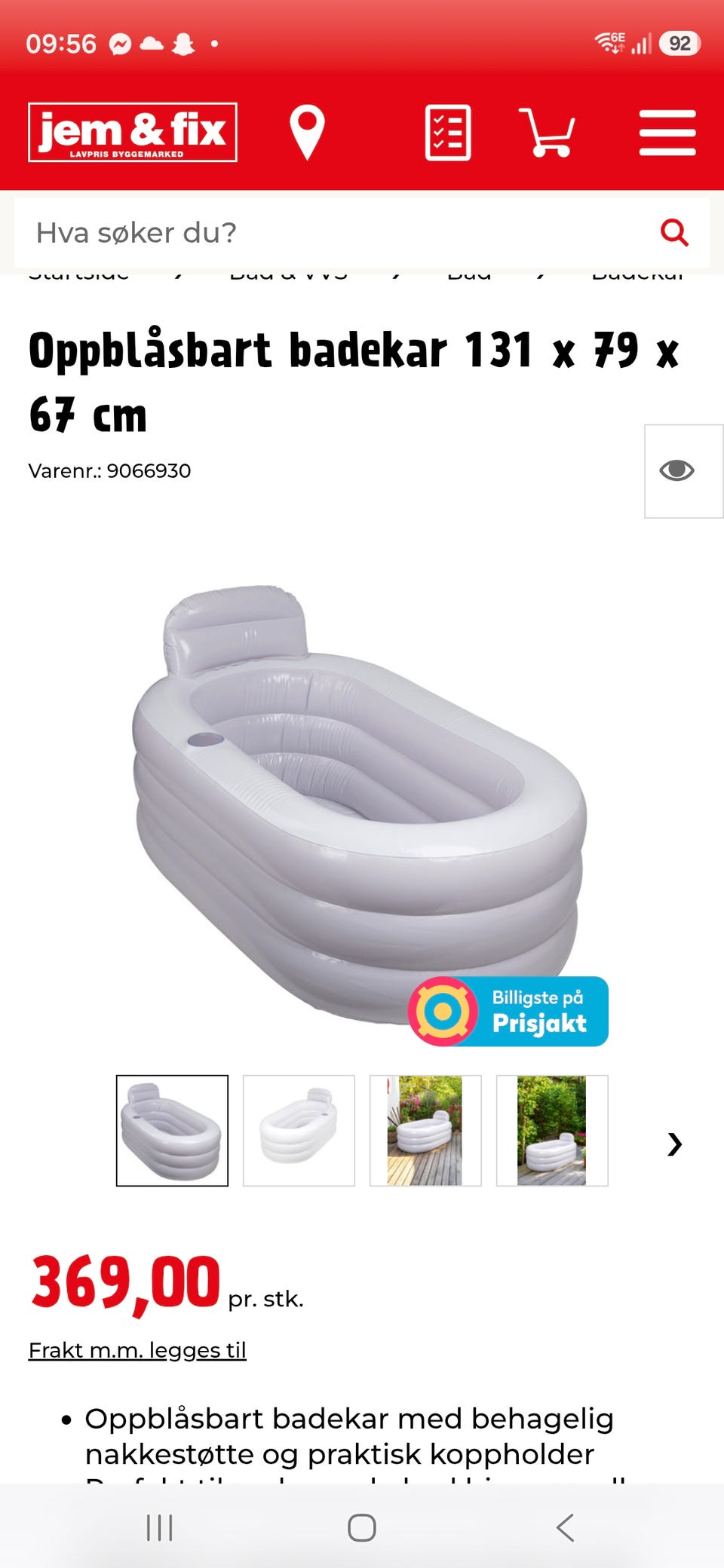The width and height of the screenshot is (724, 1568).
Task: Open the hamburger menu
Action: 667,133
